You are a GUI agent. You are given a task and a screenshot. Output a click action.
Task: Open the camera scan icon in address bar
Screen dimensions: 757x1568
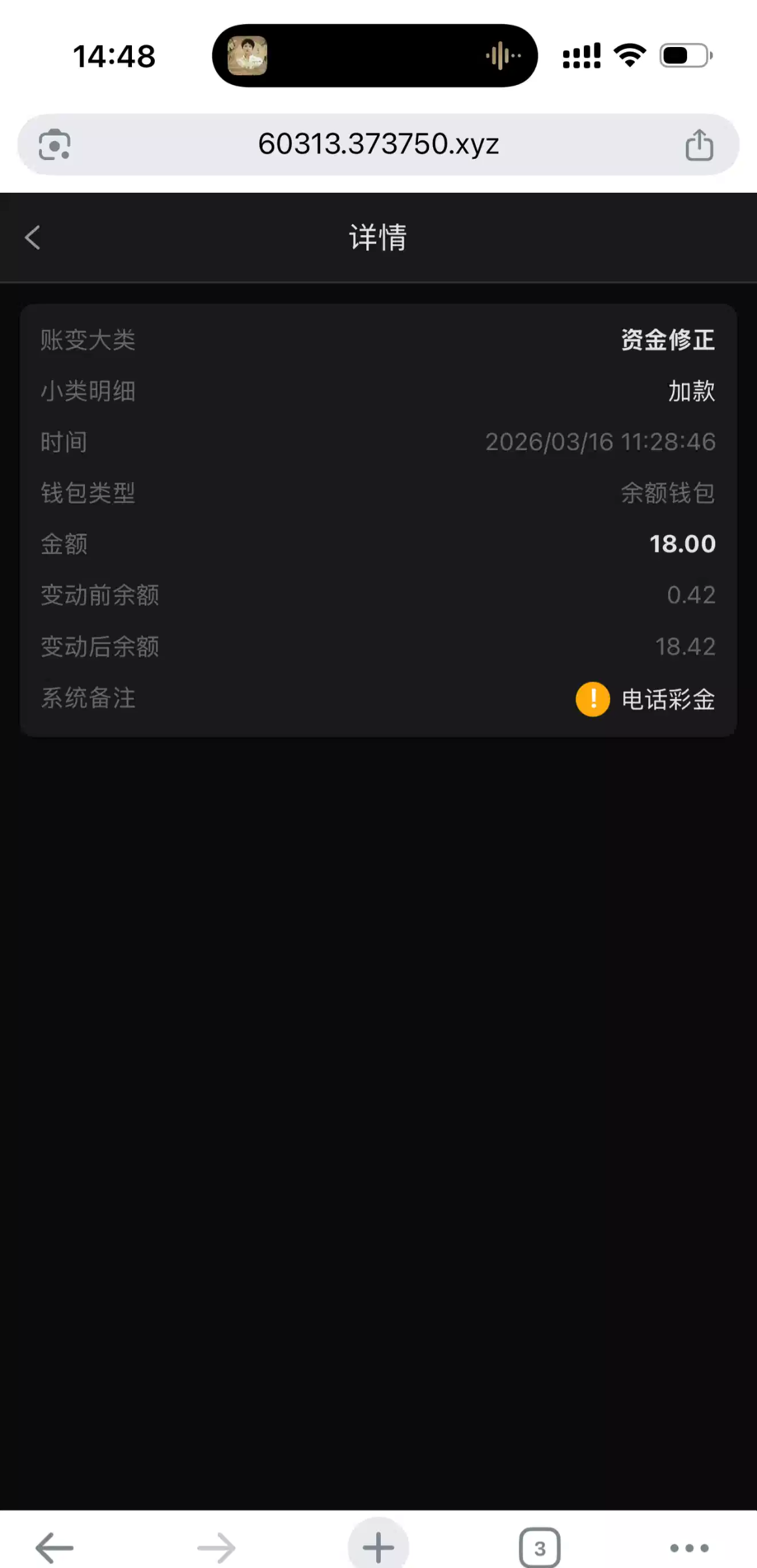click(54, 144)
